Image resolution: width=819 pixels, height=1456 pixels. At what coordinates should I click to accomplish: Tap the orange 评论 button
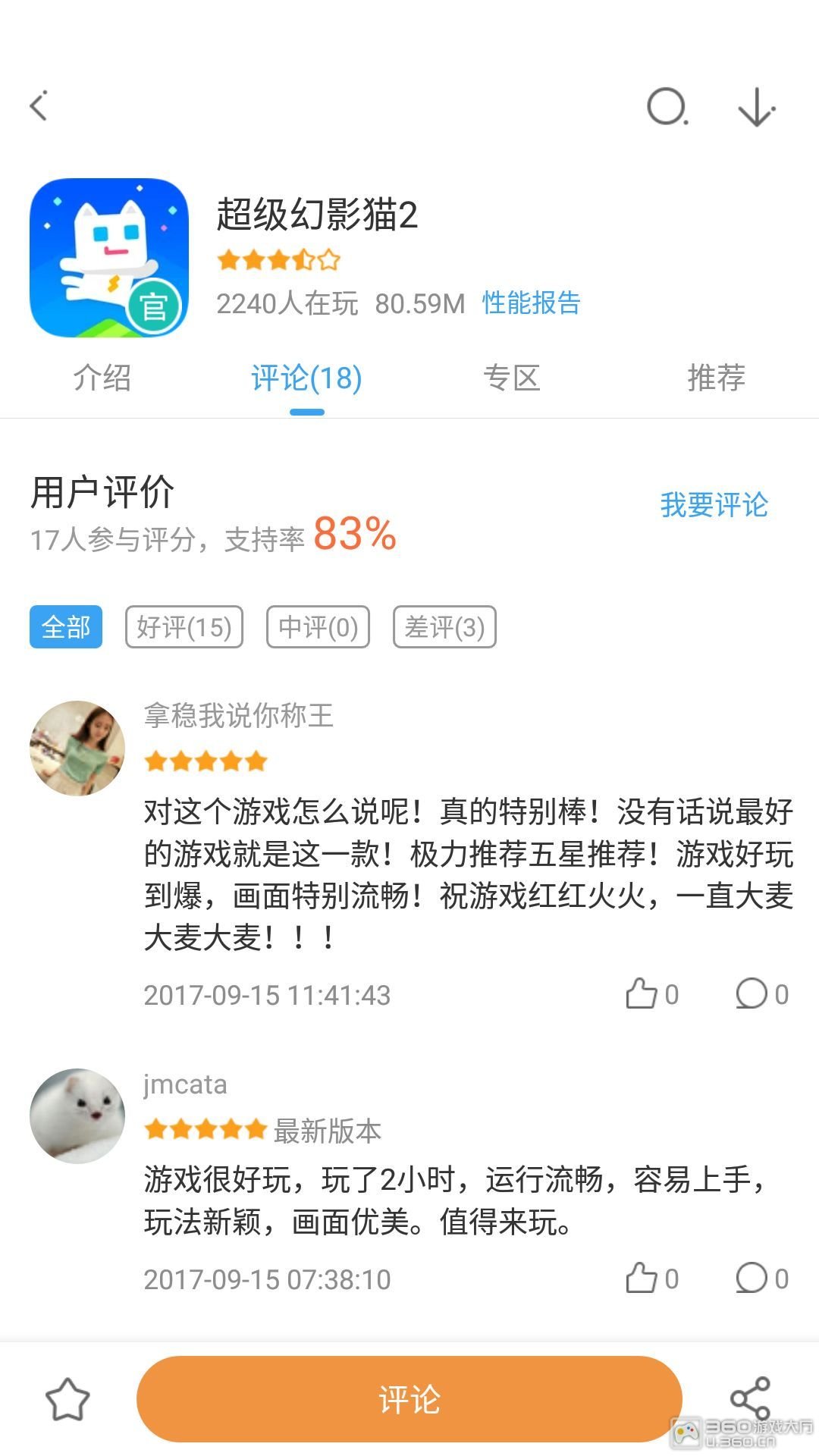[409, 1399]
